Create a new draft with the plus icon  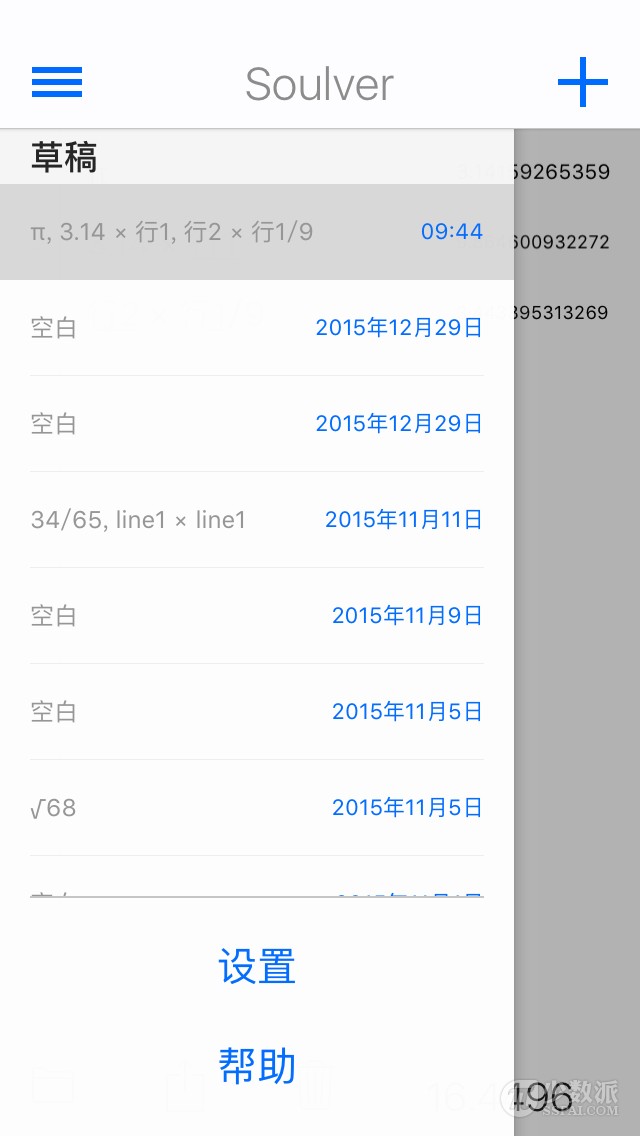(582, 82)
